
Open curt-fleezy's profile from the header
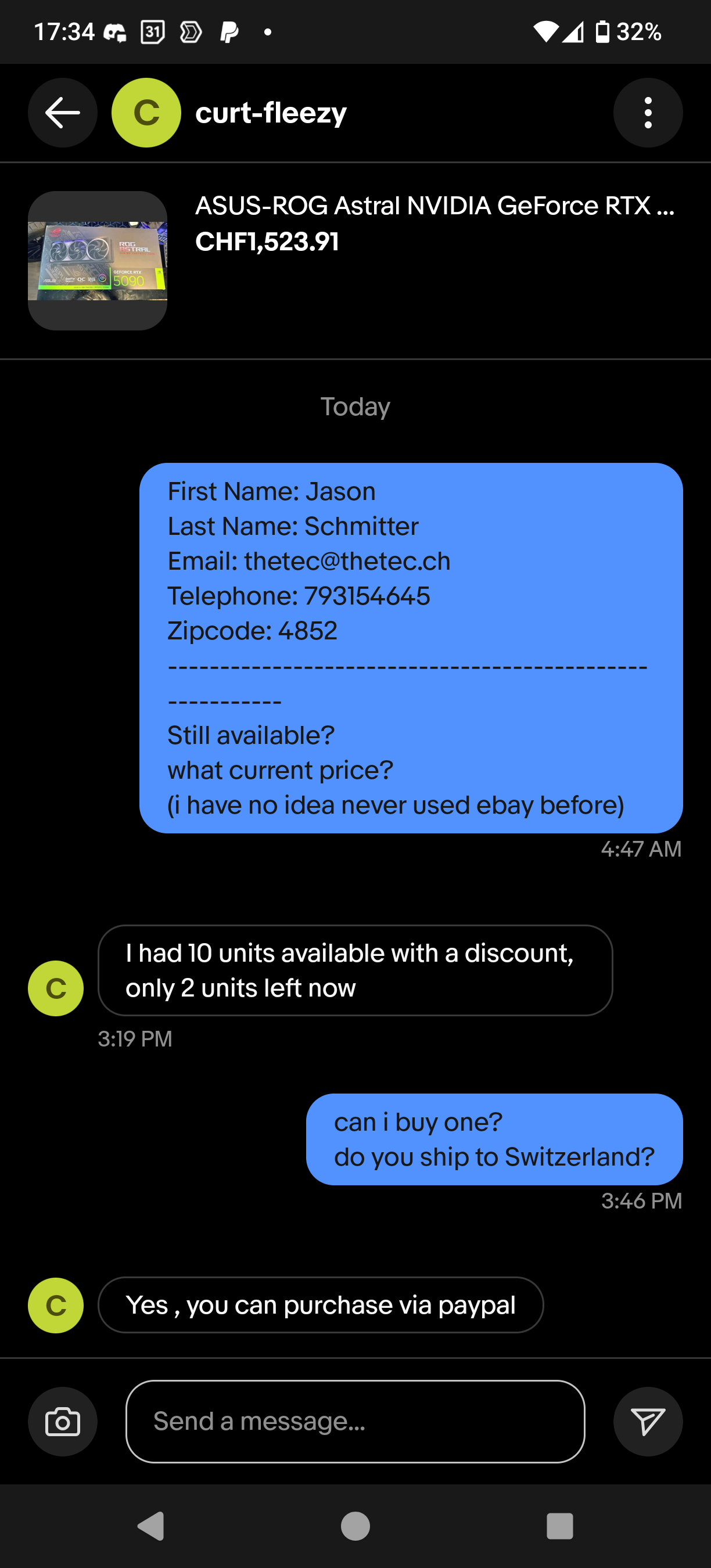270,113
